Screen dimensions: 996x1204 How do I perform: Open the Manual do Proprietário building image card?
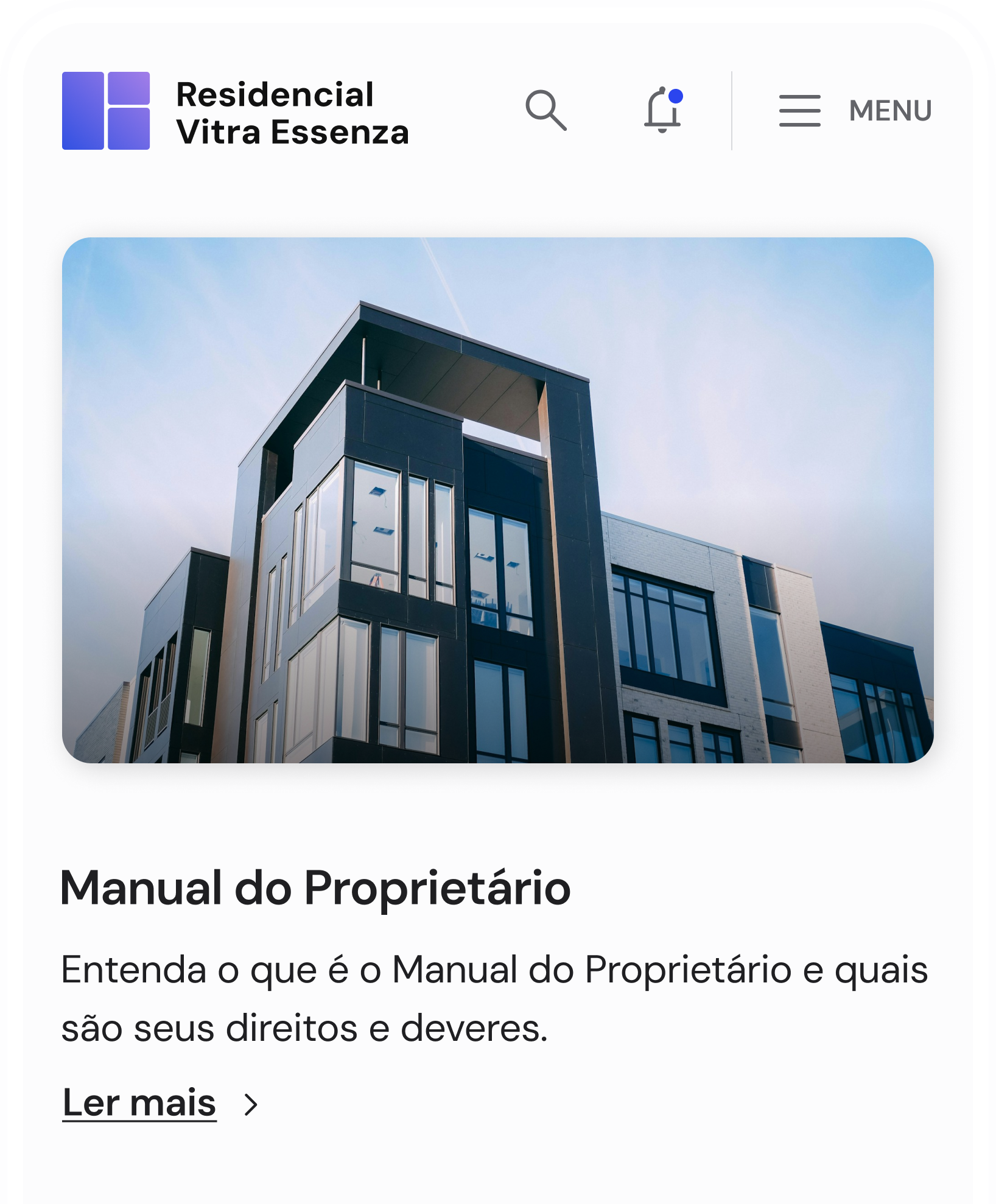(497, 500)
